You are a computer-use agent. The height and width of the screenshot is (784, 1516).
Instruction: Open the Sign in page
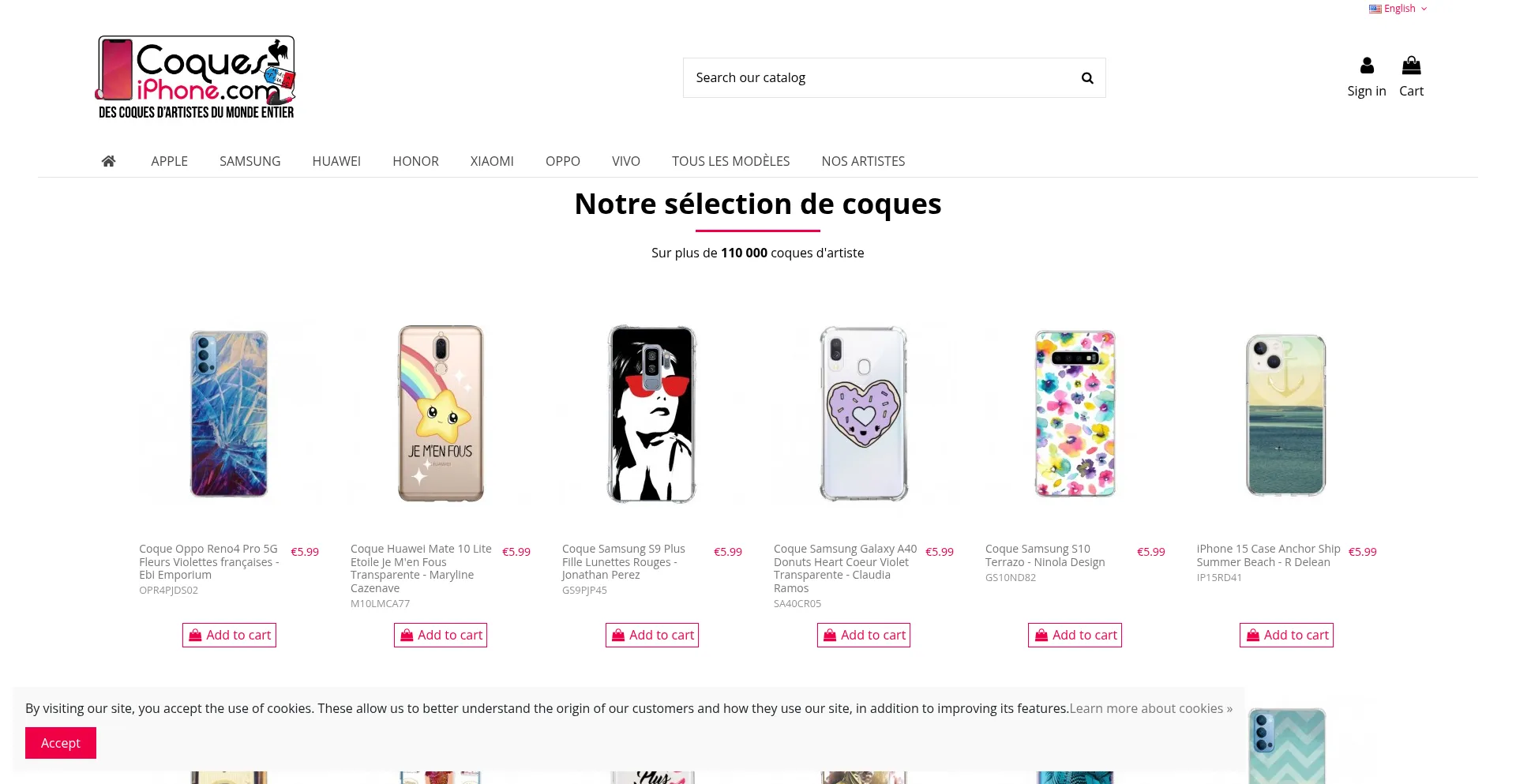[x=1366, y=77]
